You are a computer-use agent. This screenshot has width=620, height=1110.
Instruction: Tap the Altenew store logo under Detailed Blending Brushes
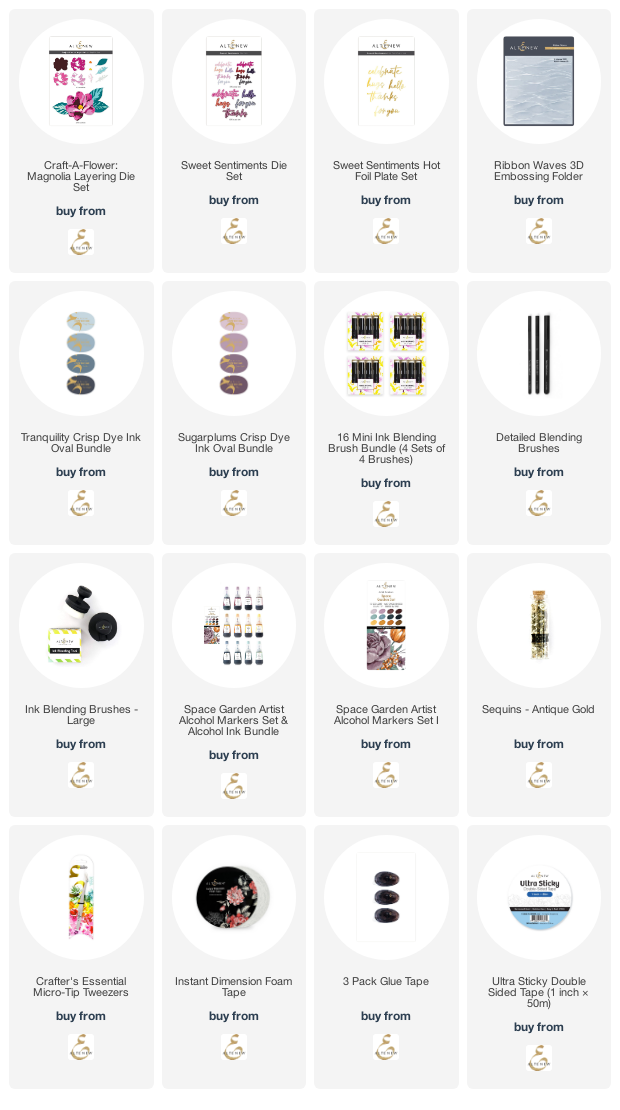click(539, 503)
